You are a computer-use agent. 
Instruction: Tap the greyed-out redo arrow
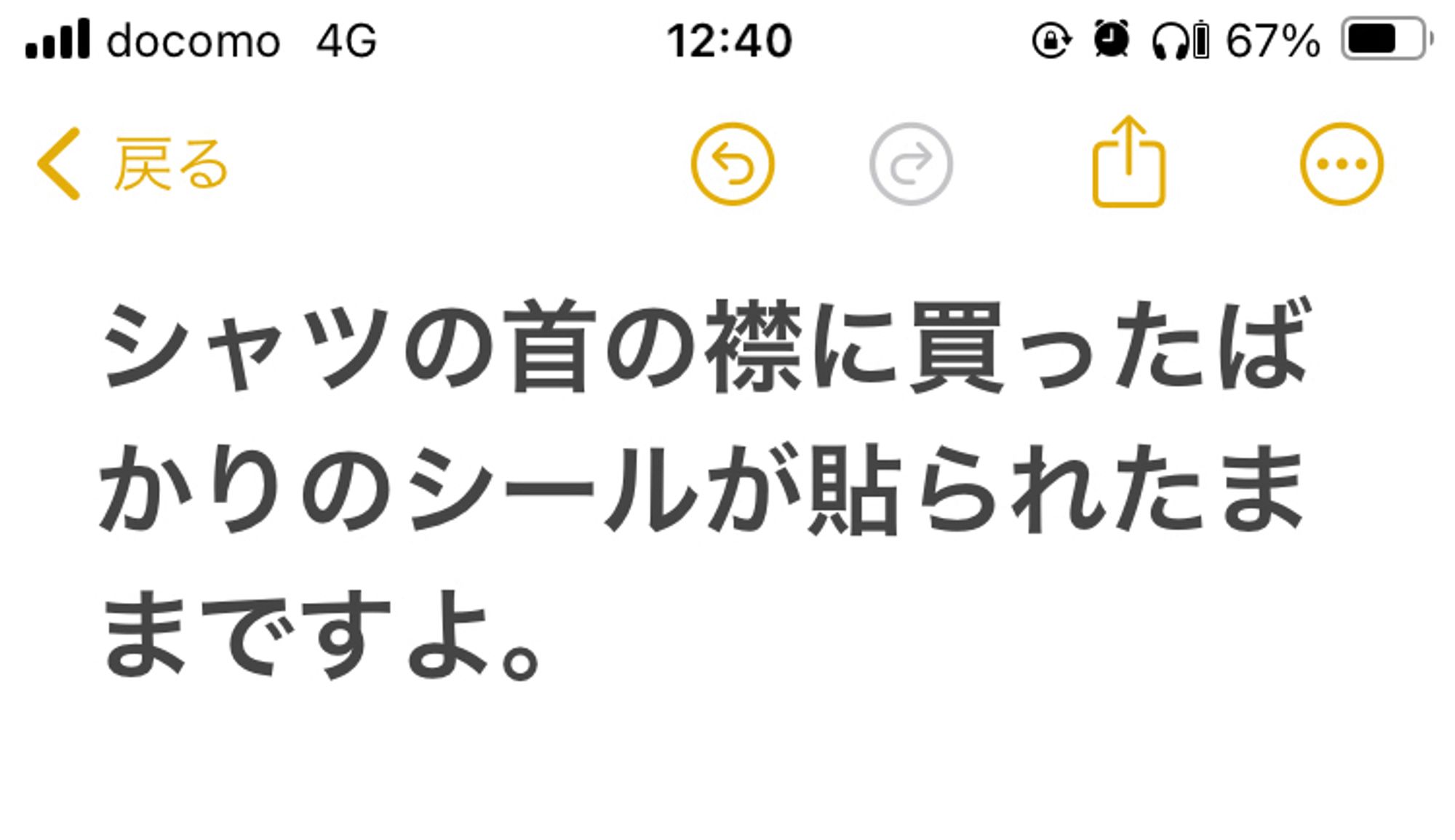point(911,164)
